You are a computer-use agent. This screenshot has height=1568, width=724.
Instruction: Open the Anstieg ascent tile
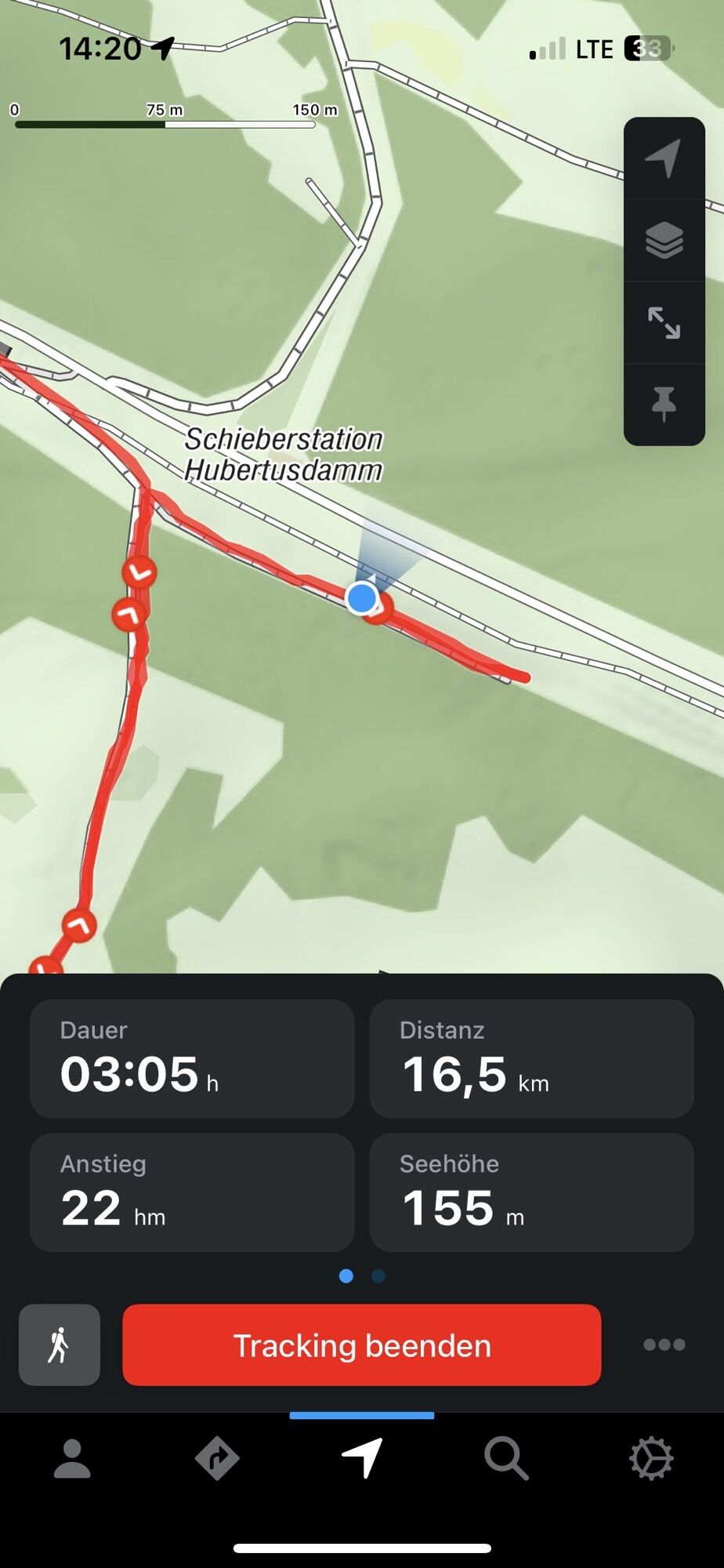(x=192, y=1192)
